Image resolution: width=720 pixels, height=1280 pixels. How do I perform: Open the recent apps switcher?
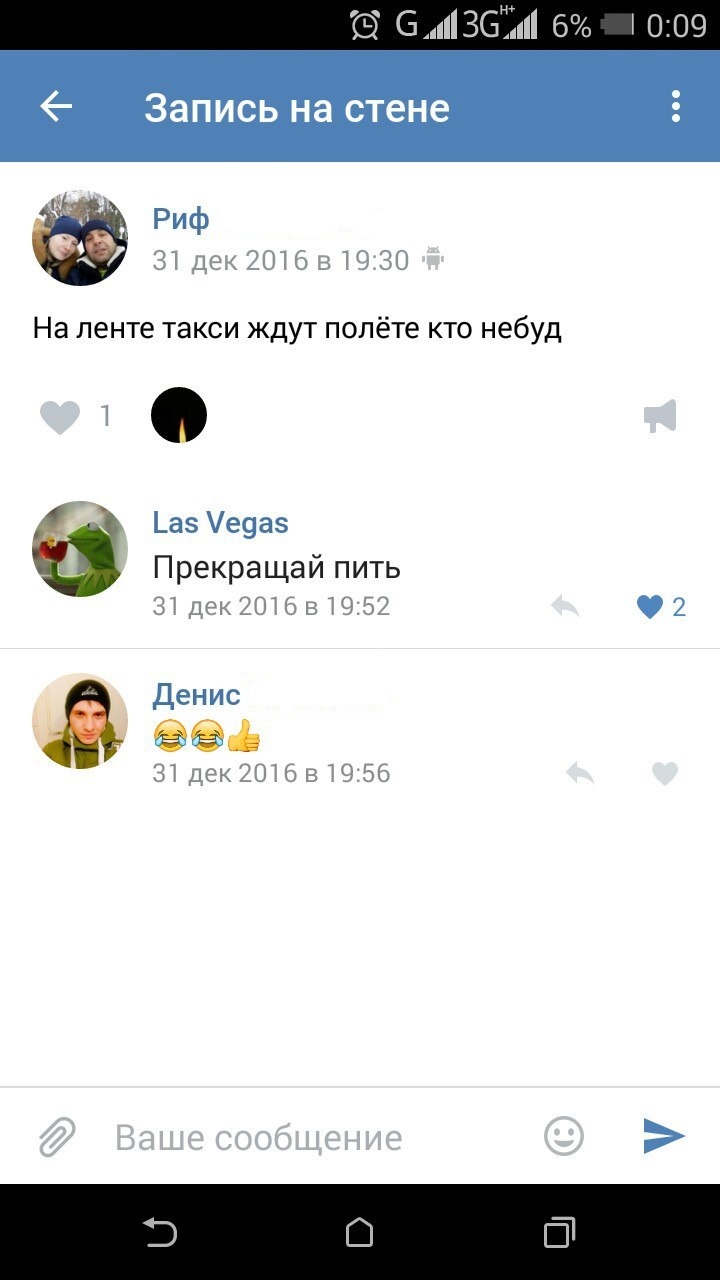tap(560, 1232)
